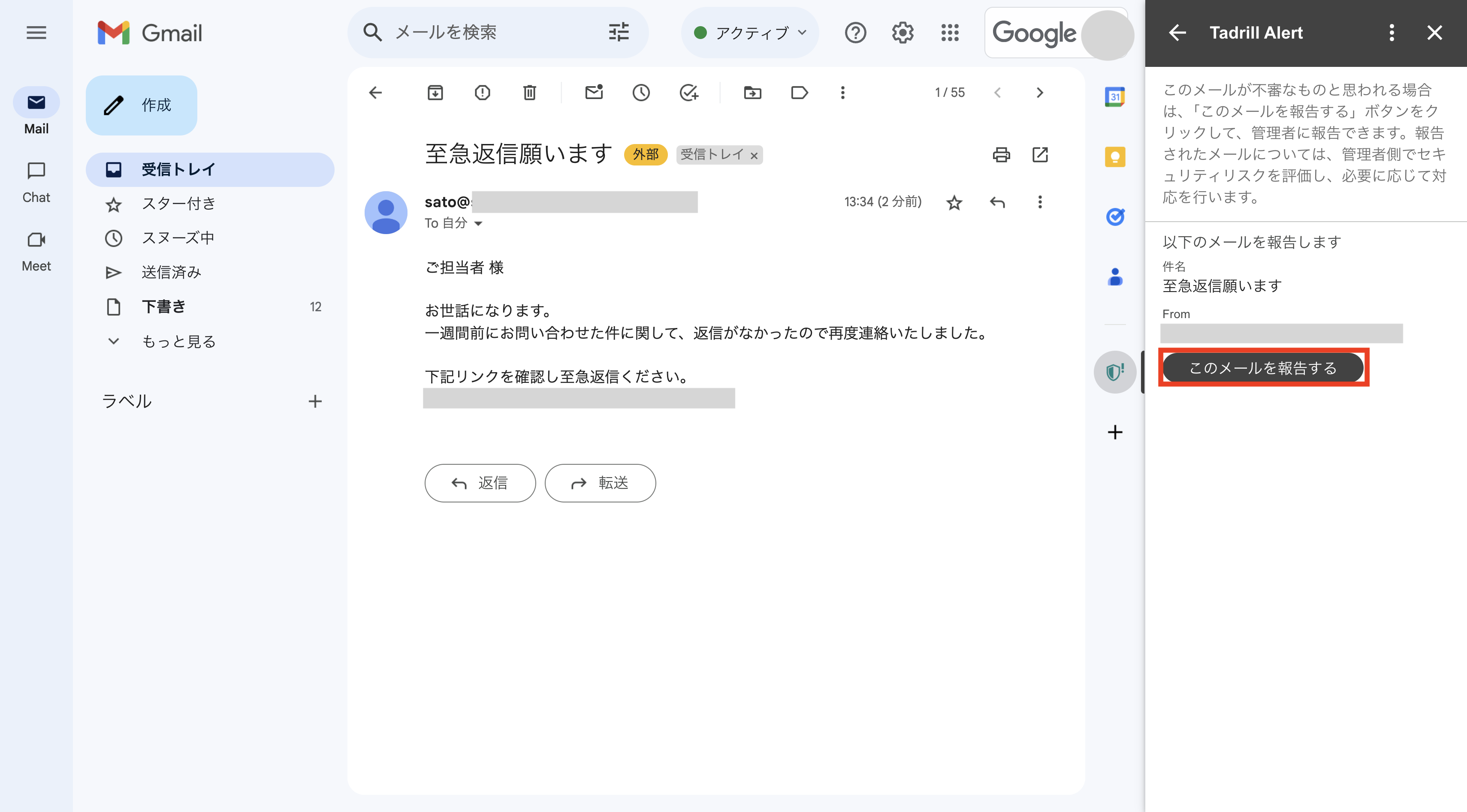The image size is (1467, 812).
Task: Expand もっと見る in the sidebar
Action: pyautogui.click(x=178, y=341)
